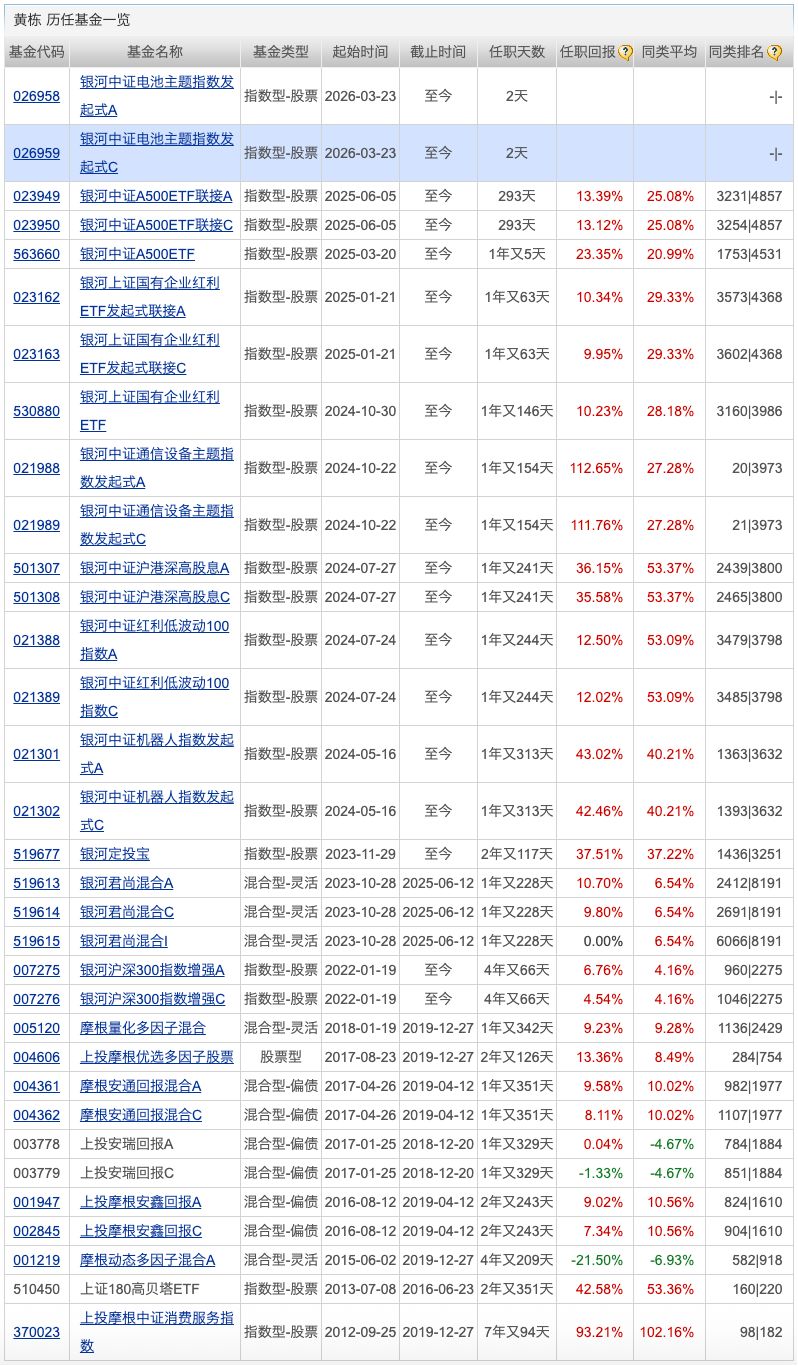Open 银河中证机器人指数发起式C name link
Image resolution: width=798 pixels, height=1366 pixels.
click(156, 797)
